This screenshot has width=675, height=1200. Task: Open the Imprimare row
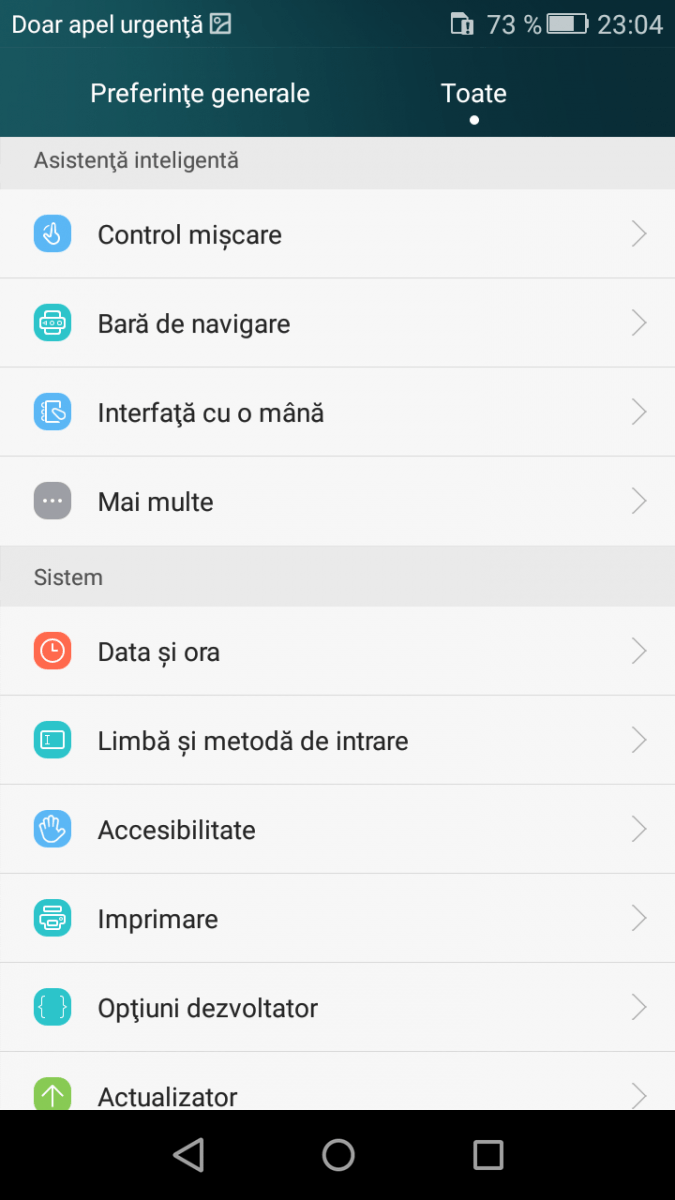pos(337,918)
